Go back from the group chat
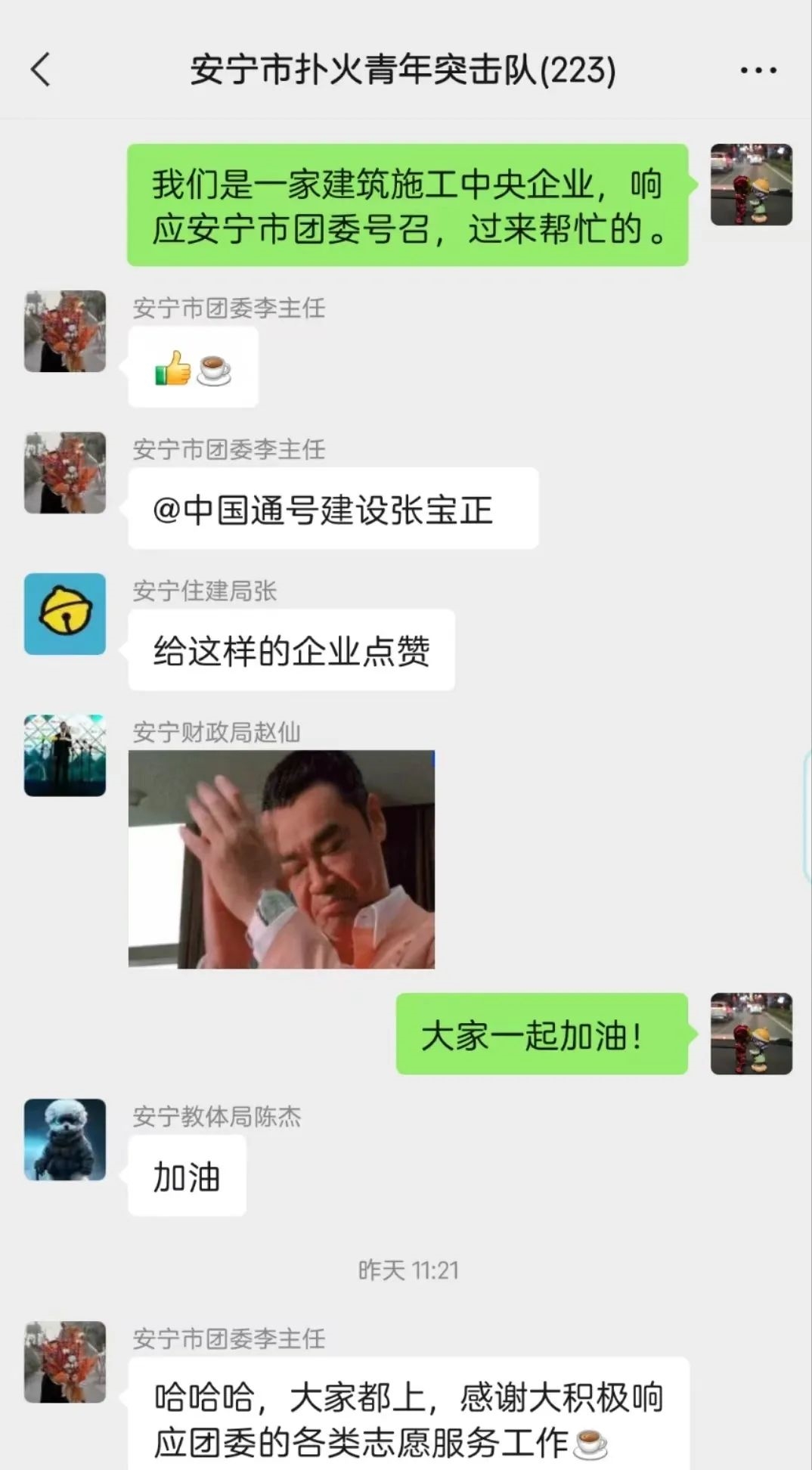This screenshot has height=1470, width=812. pos(41,70)
